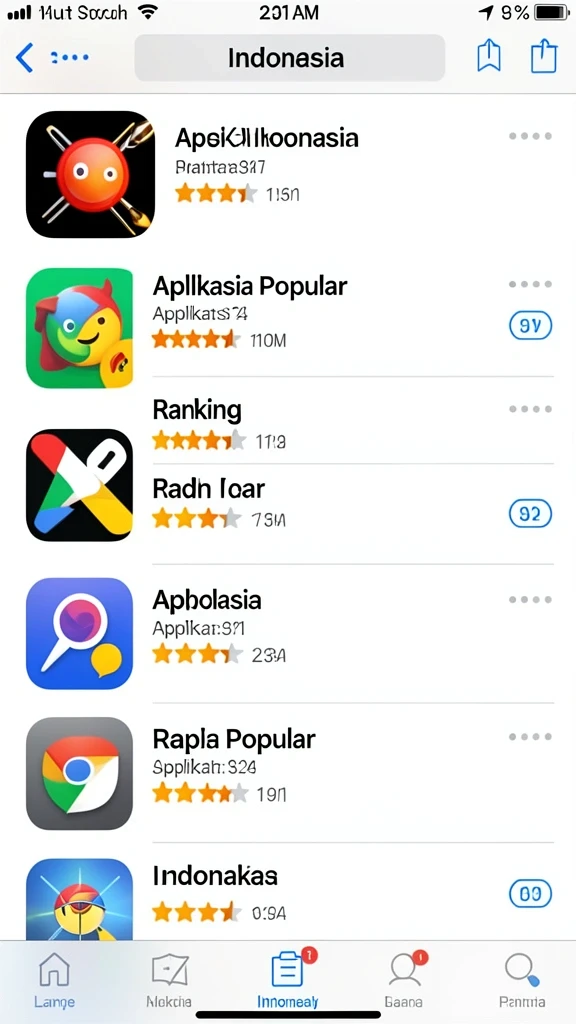Share this page via share icon

(543, 57)
